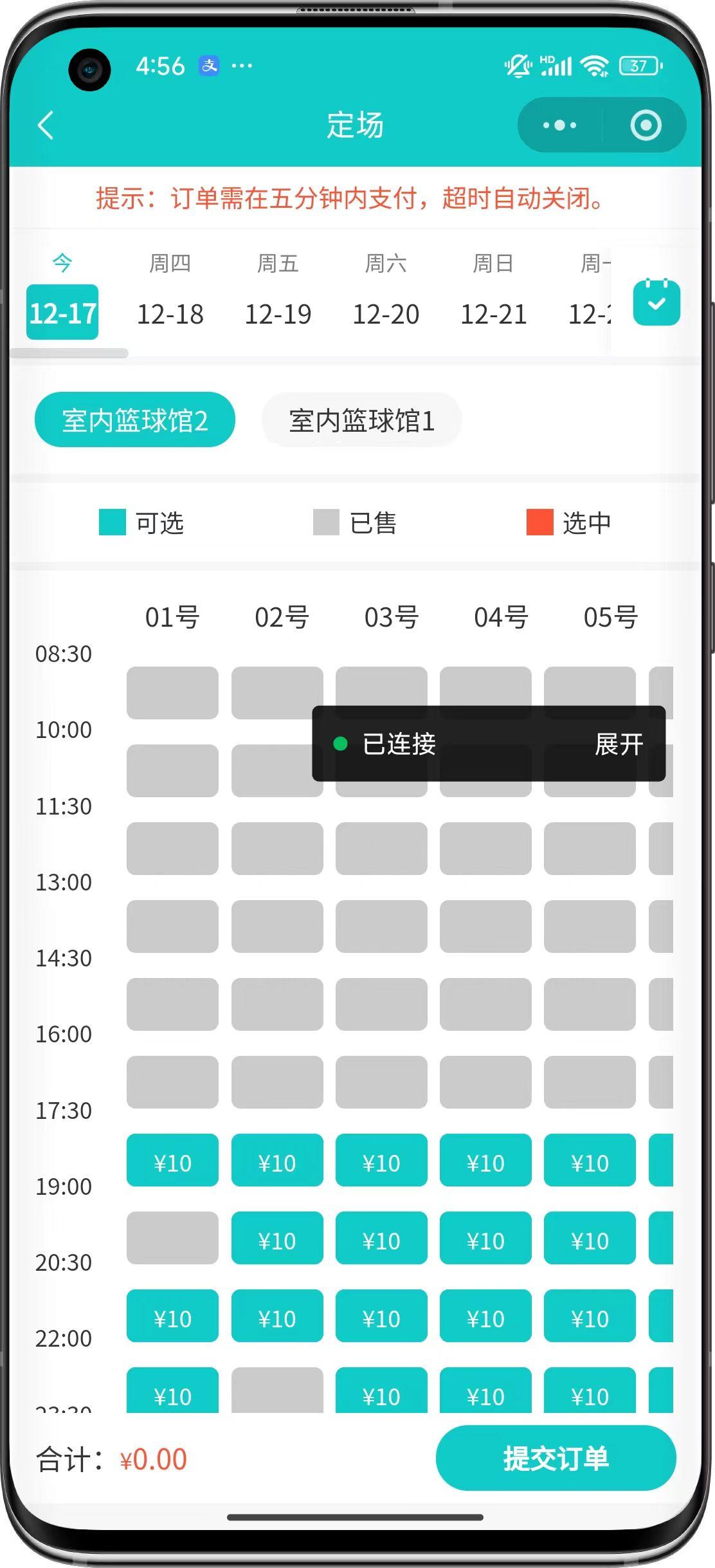Pick court 04号 at 19:00 slot
715x1568 pixels.
point(485,1241)
